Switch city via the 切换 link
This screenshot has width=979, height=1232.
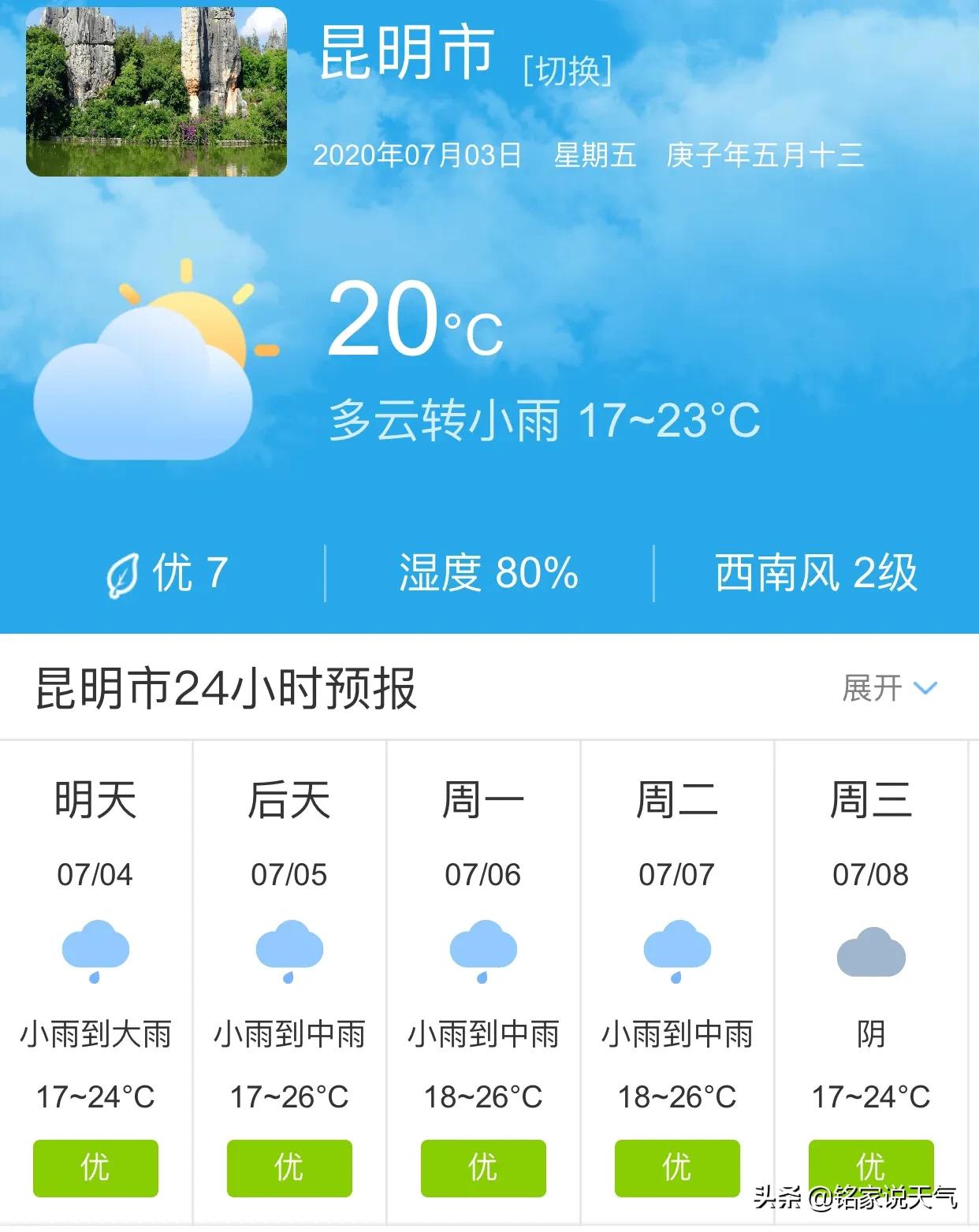click(567, 71)
